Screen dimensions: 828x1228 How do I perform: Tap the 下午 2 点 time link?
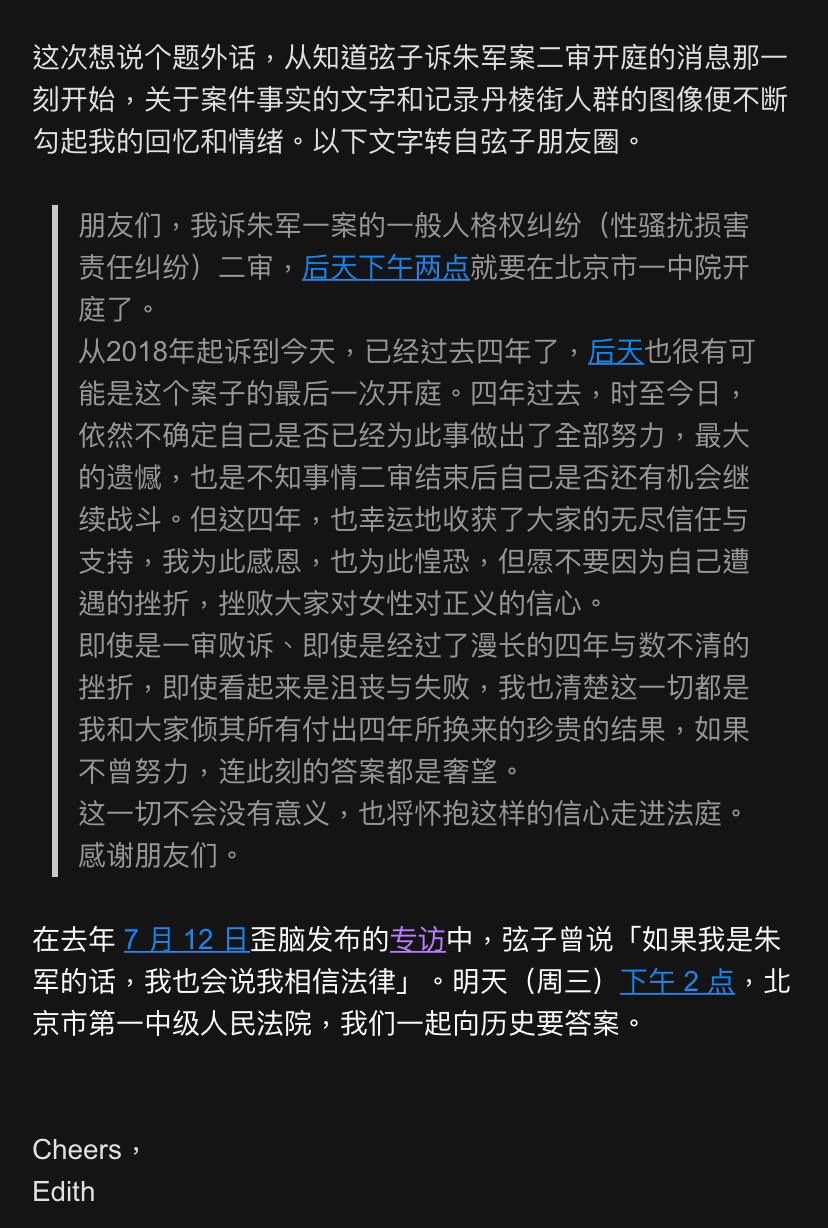click(x=678, y=981)
